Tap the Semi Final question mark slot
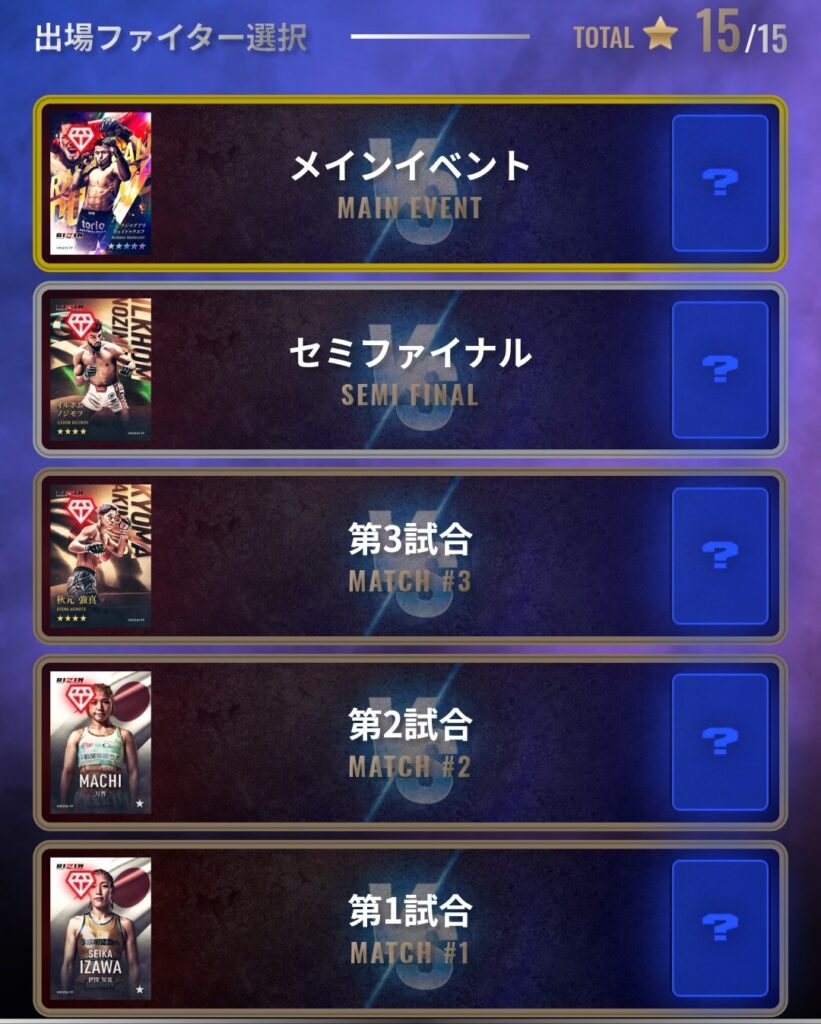Screen dimensions: 821x1024 (720, 370)
